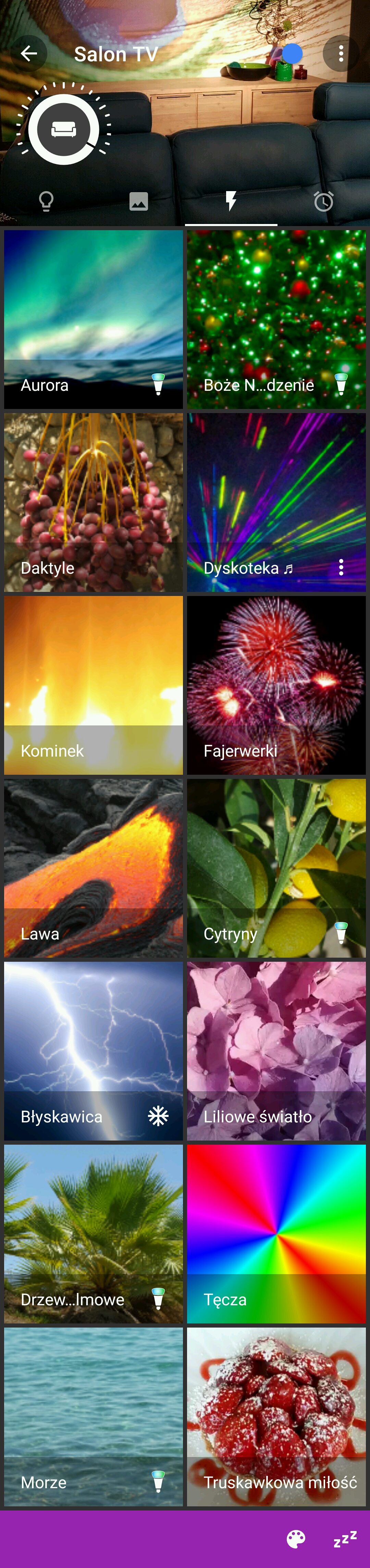Open the overflow menu at top
370x1568 pixels.
pos(341,53)
